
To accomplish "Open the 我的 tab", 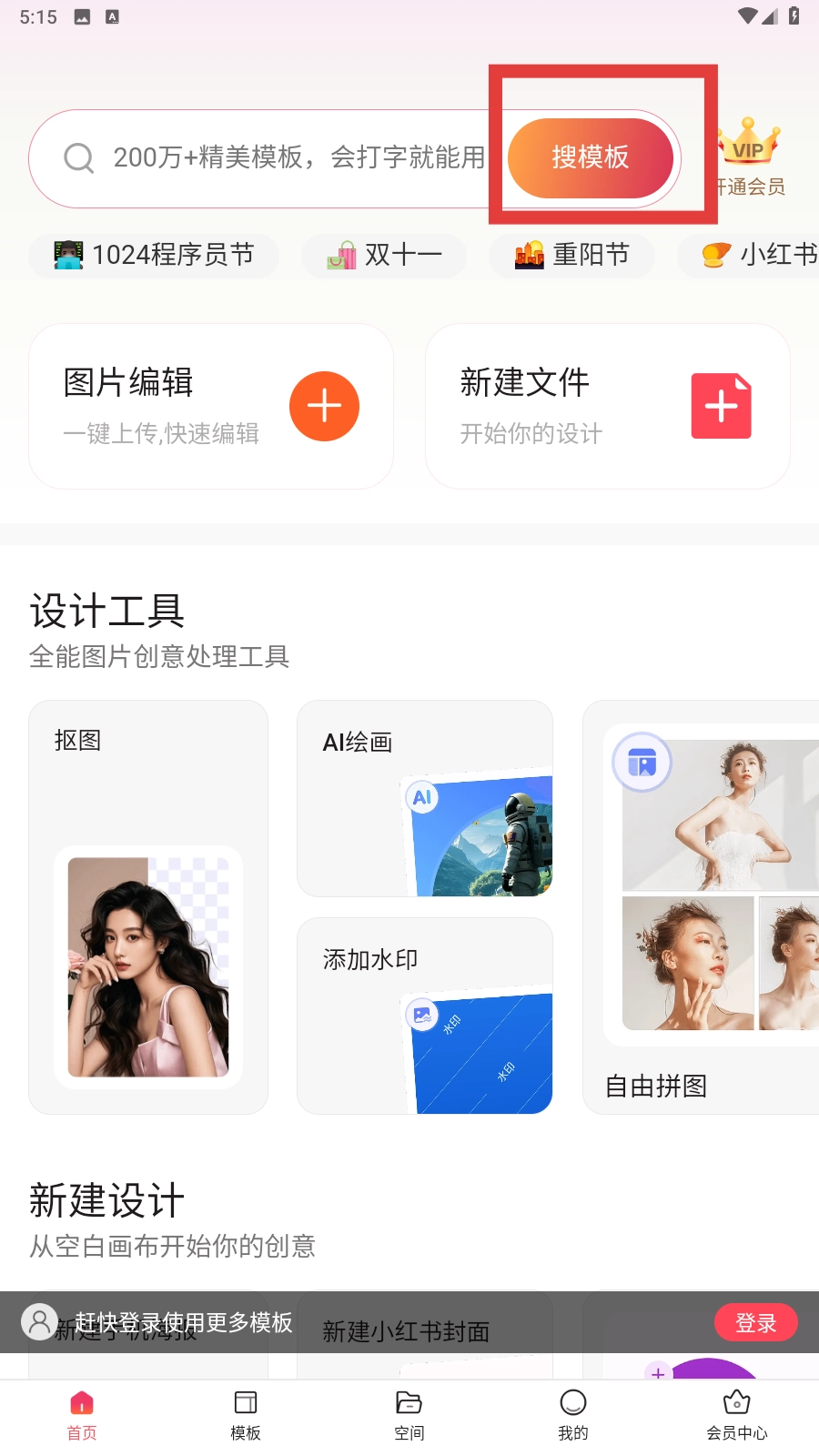I will pos(573,1415).
